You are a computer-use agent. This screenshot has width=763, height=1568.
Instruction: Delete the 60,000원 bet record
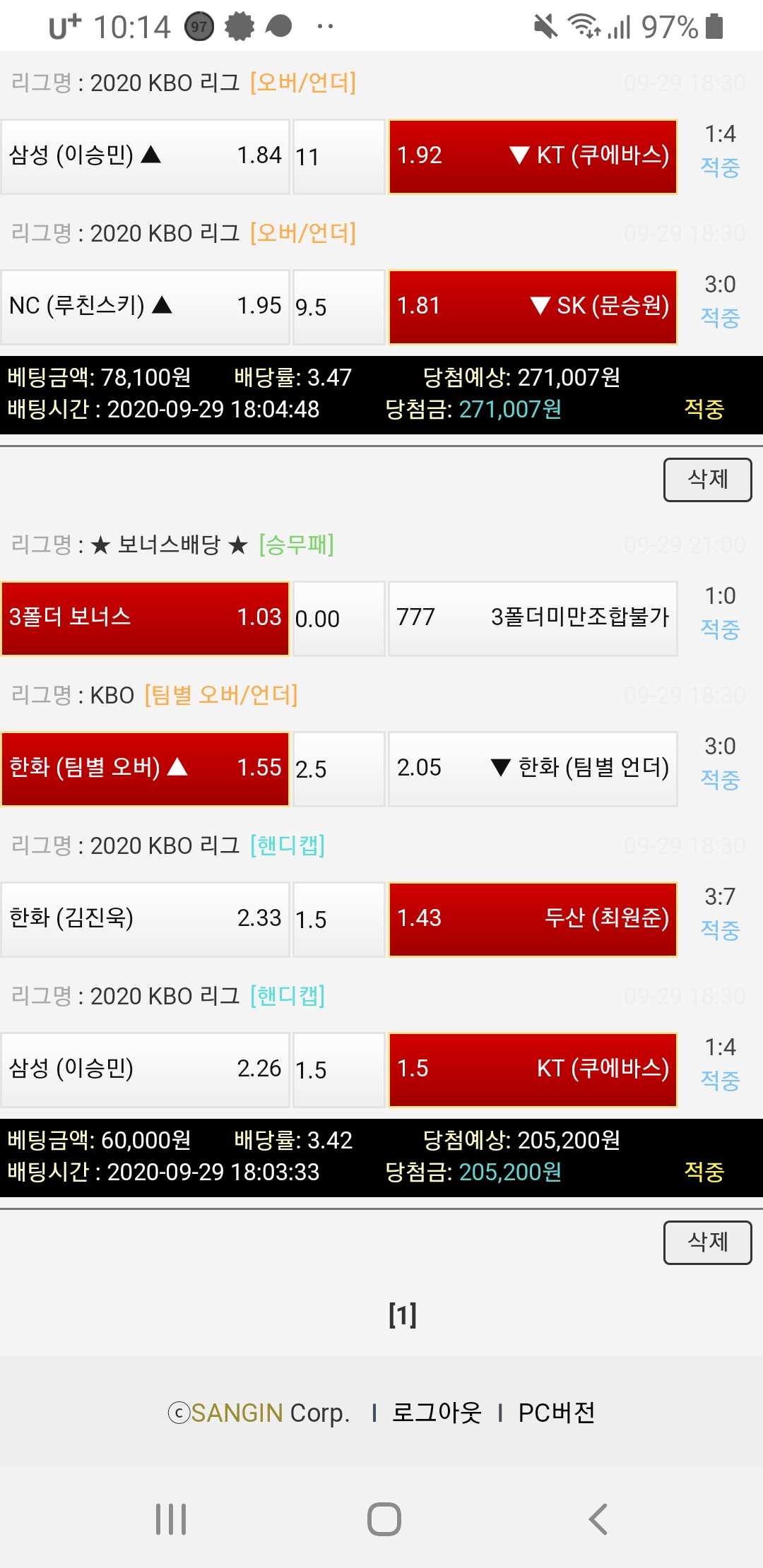click(x=707, y=1242)
